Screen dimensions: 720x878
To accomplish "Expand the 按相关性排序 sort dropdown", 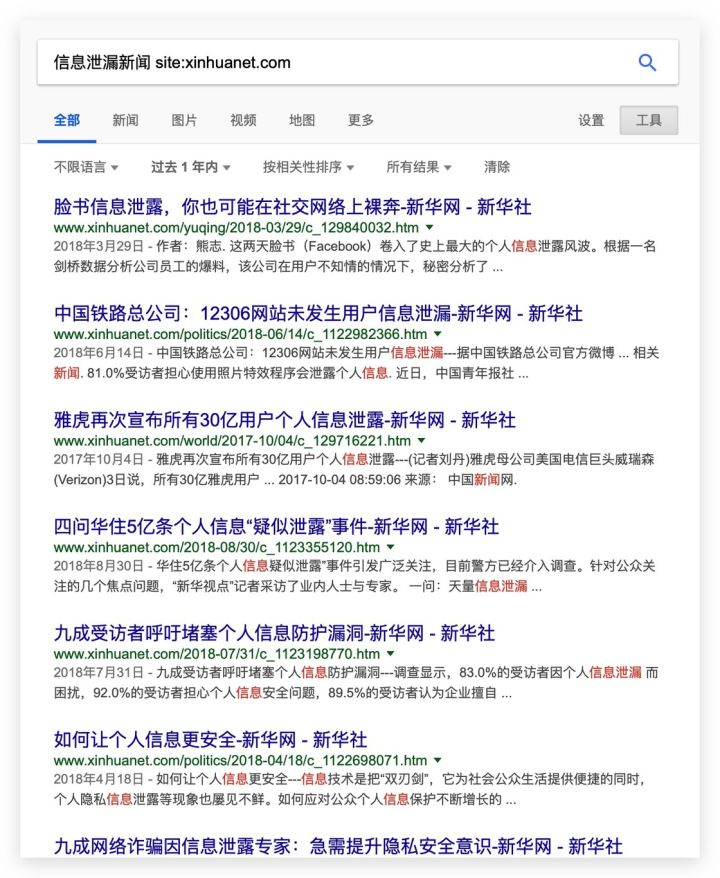I will click(x=308, y=167).
